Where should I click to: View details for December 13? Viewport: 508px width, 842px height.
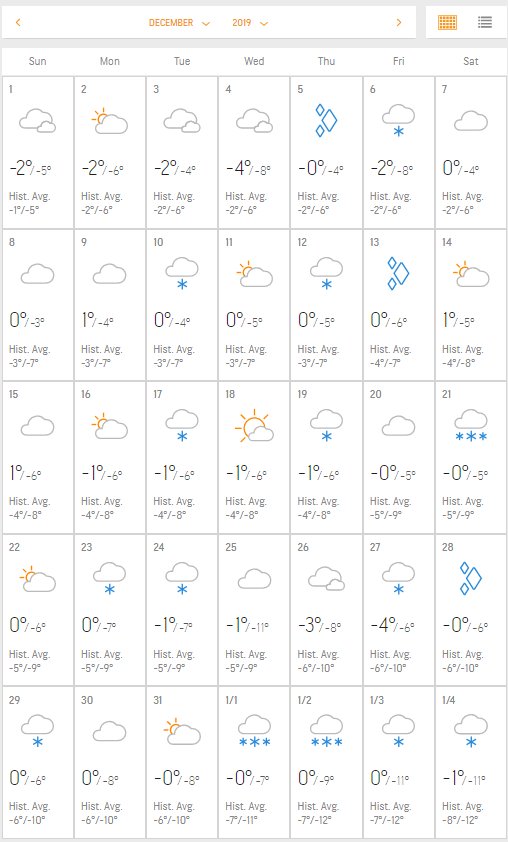[398, 306]
